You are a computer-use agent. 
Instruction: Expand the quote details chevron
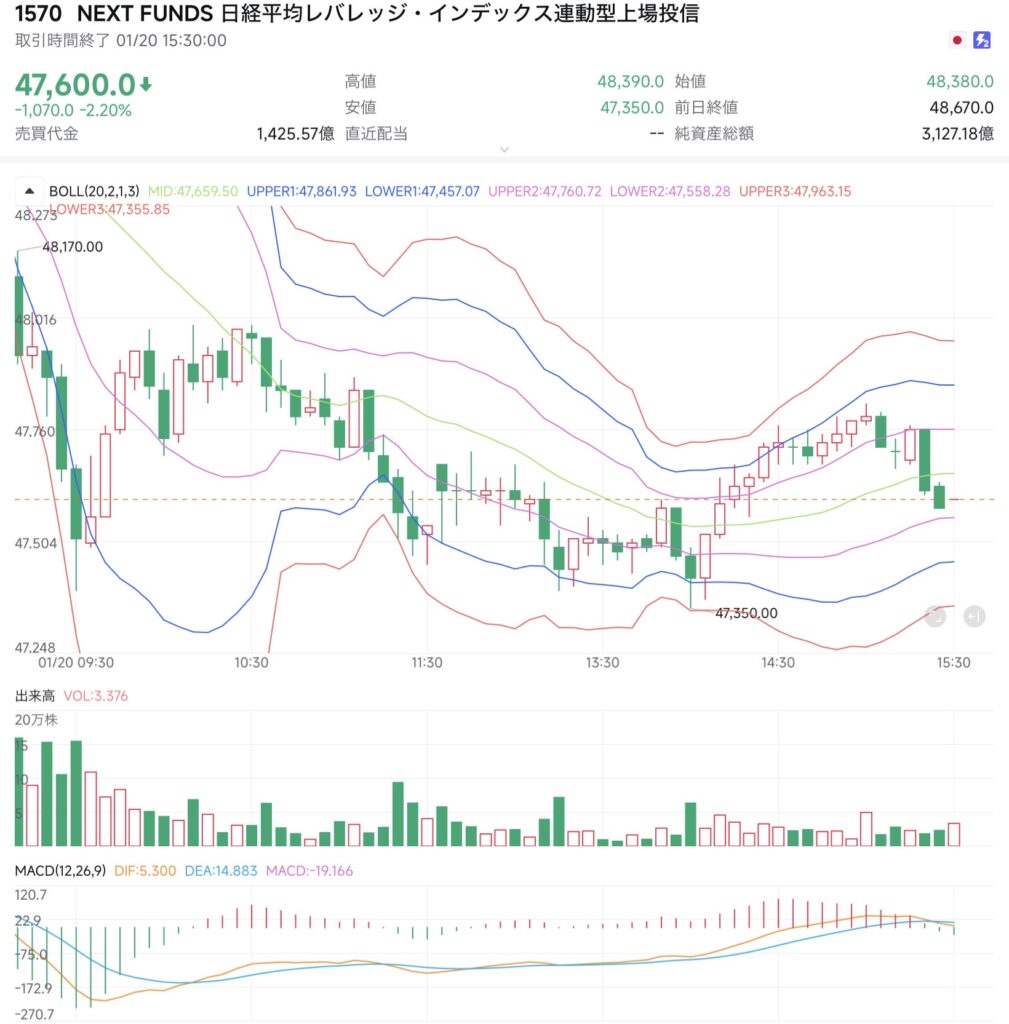click(x=504, y=149)
